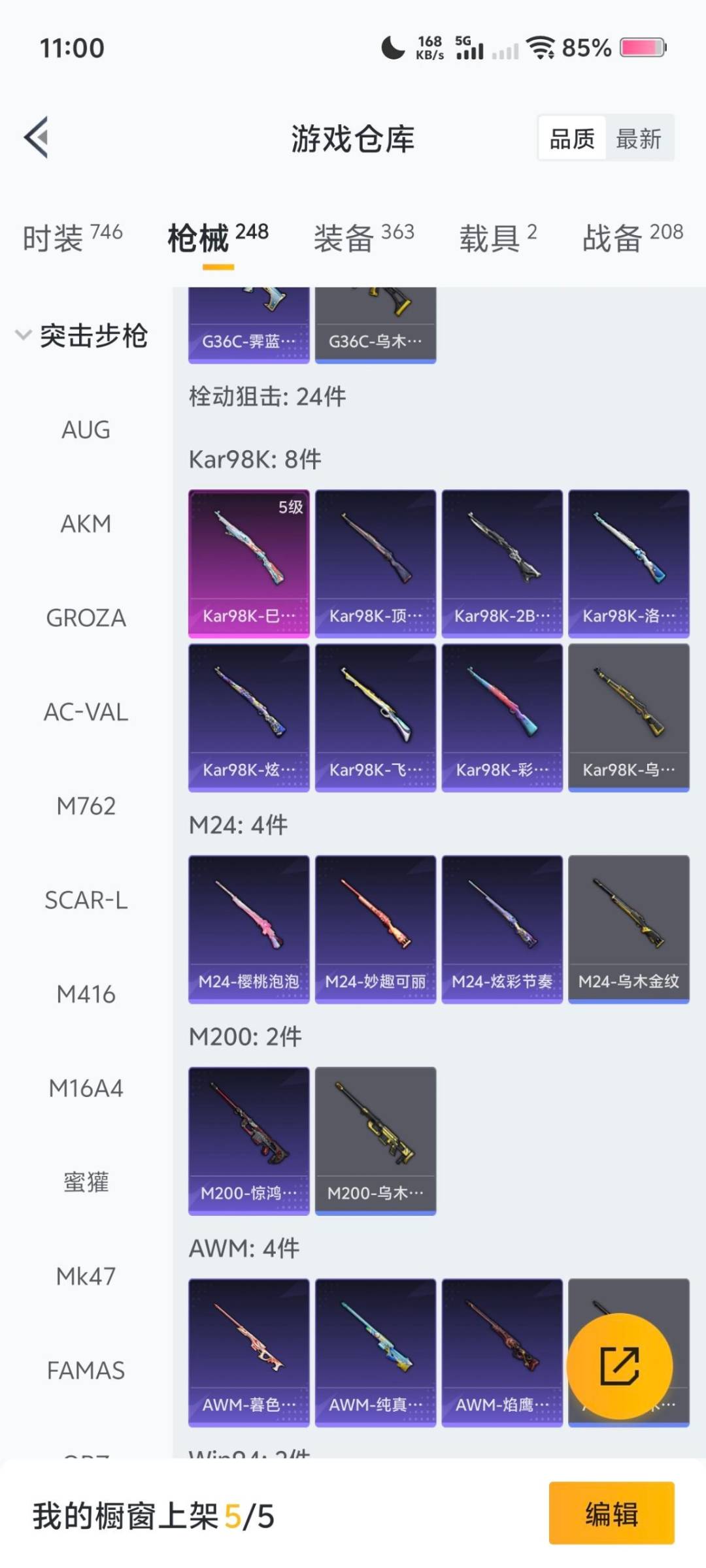The height and width of the screenshot is (1568, 706).
Task: Open the level 5 Kar98K-巳 skin
Action: point(248,563)
